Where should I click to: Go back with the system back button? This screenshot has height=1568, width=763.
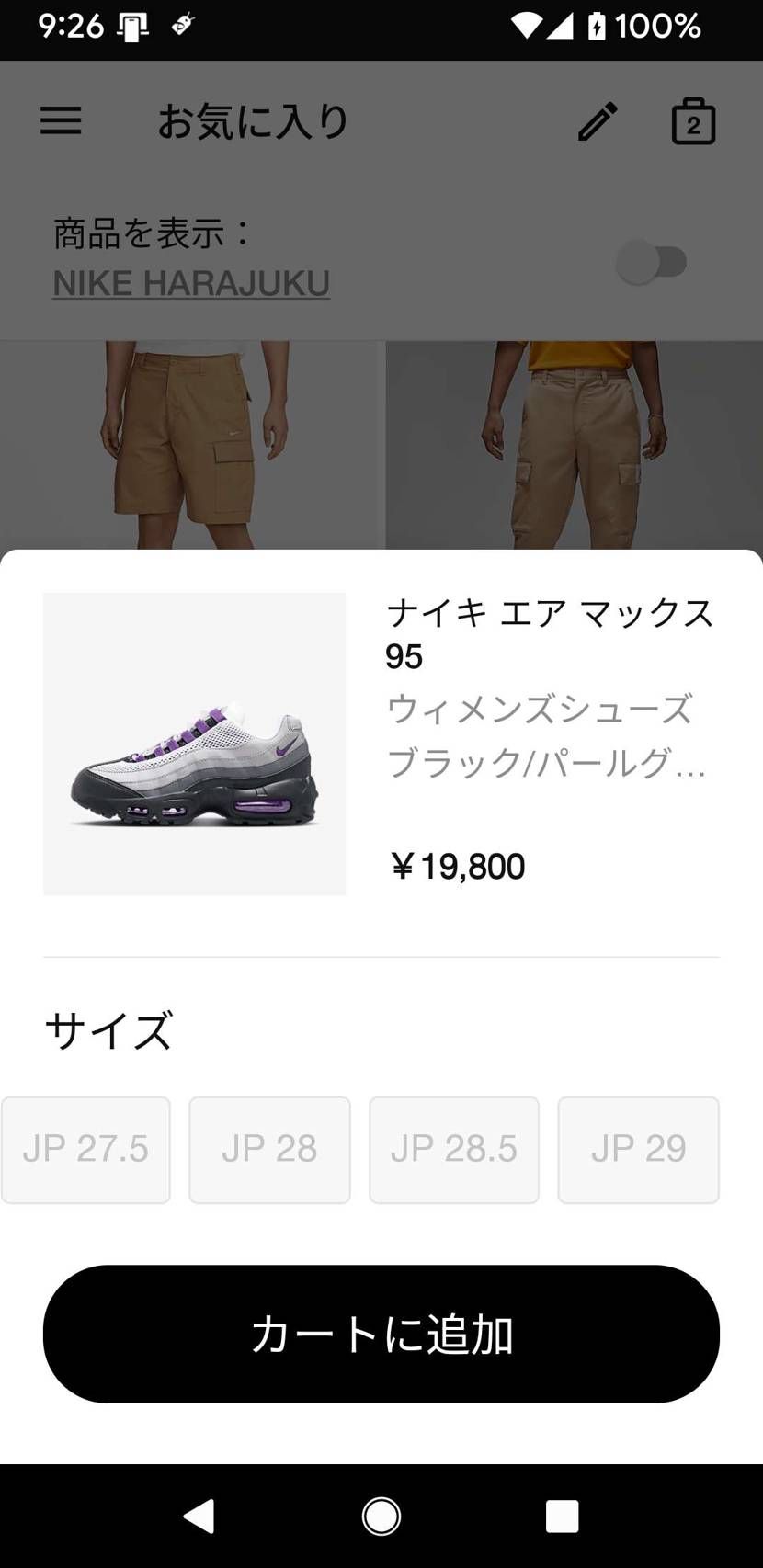click(199, 1517)
